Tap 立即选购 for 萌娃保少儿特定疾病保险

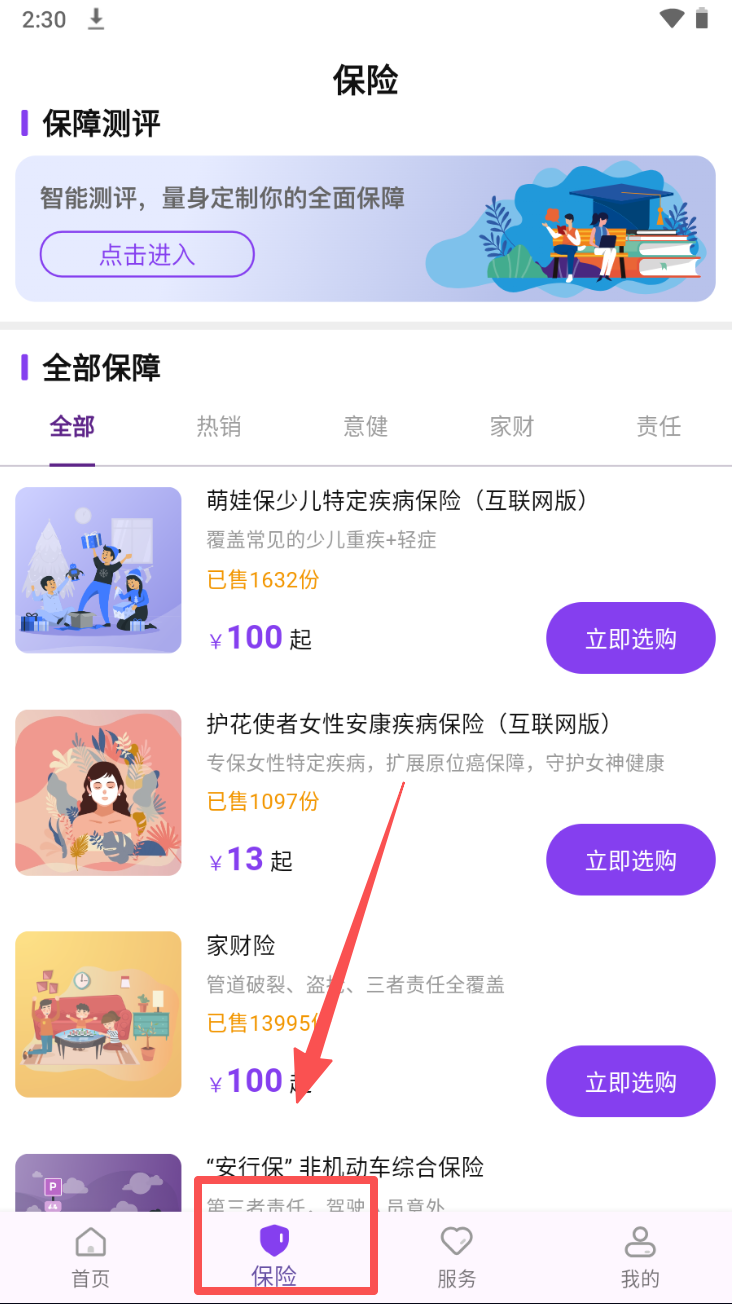tap(630, 639)
